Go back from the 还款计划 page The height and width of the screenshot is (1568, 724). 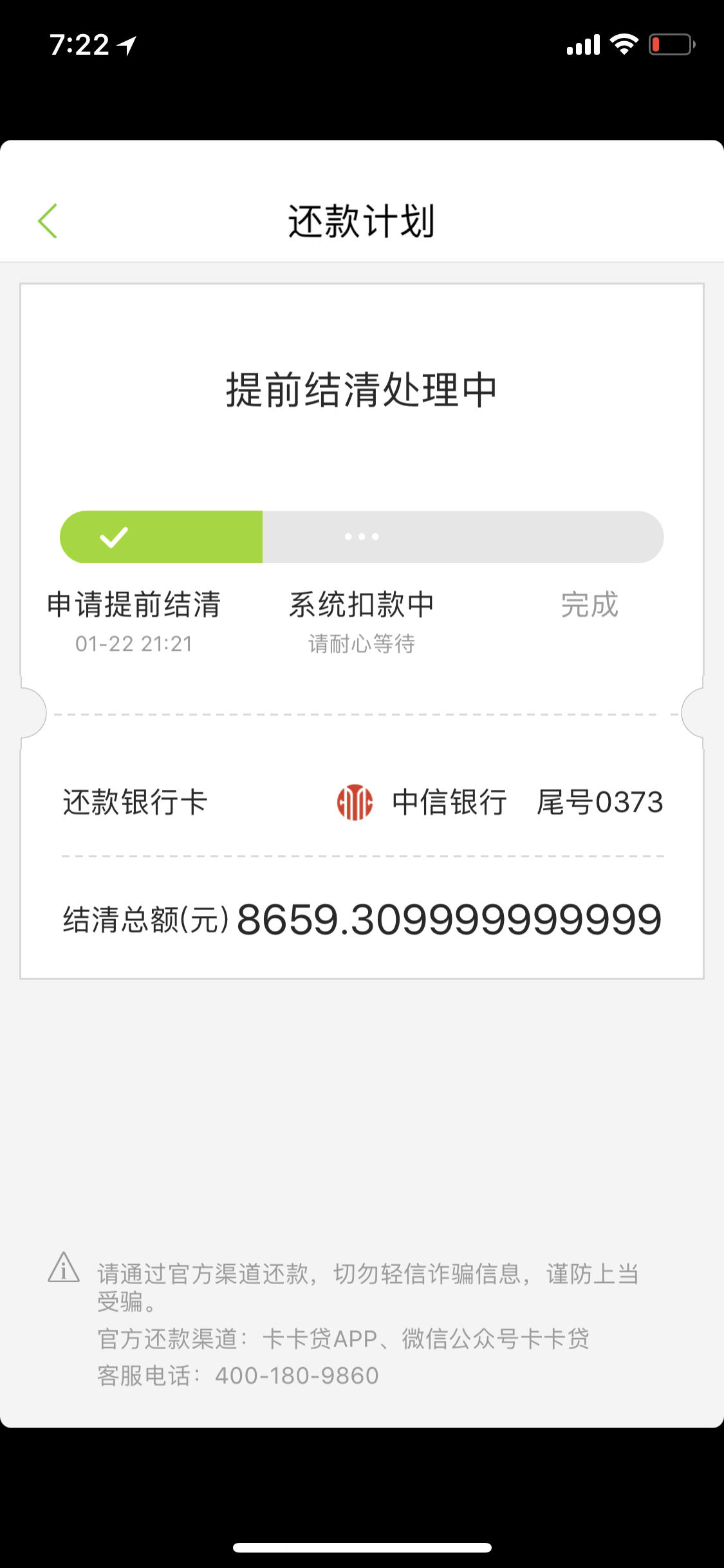[48, 221]
